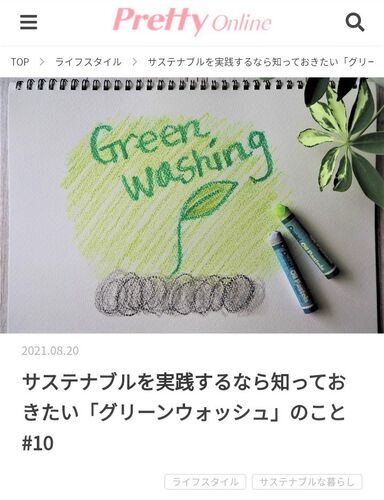Viewport: 384px width, 500px height.
Task: Select the サステナブルな暮らし tag chip
Action: click(307, 482)
